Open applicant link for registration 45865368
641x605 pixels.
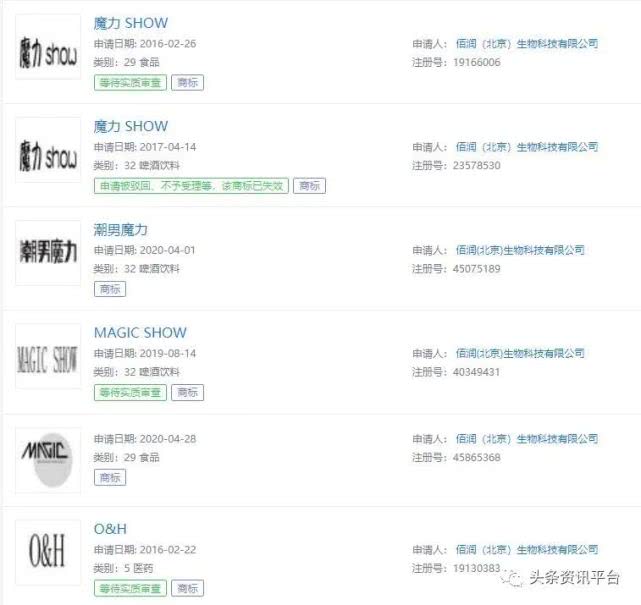tap(526, 439)
